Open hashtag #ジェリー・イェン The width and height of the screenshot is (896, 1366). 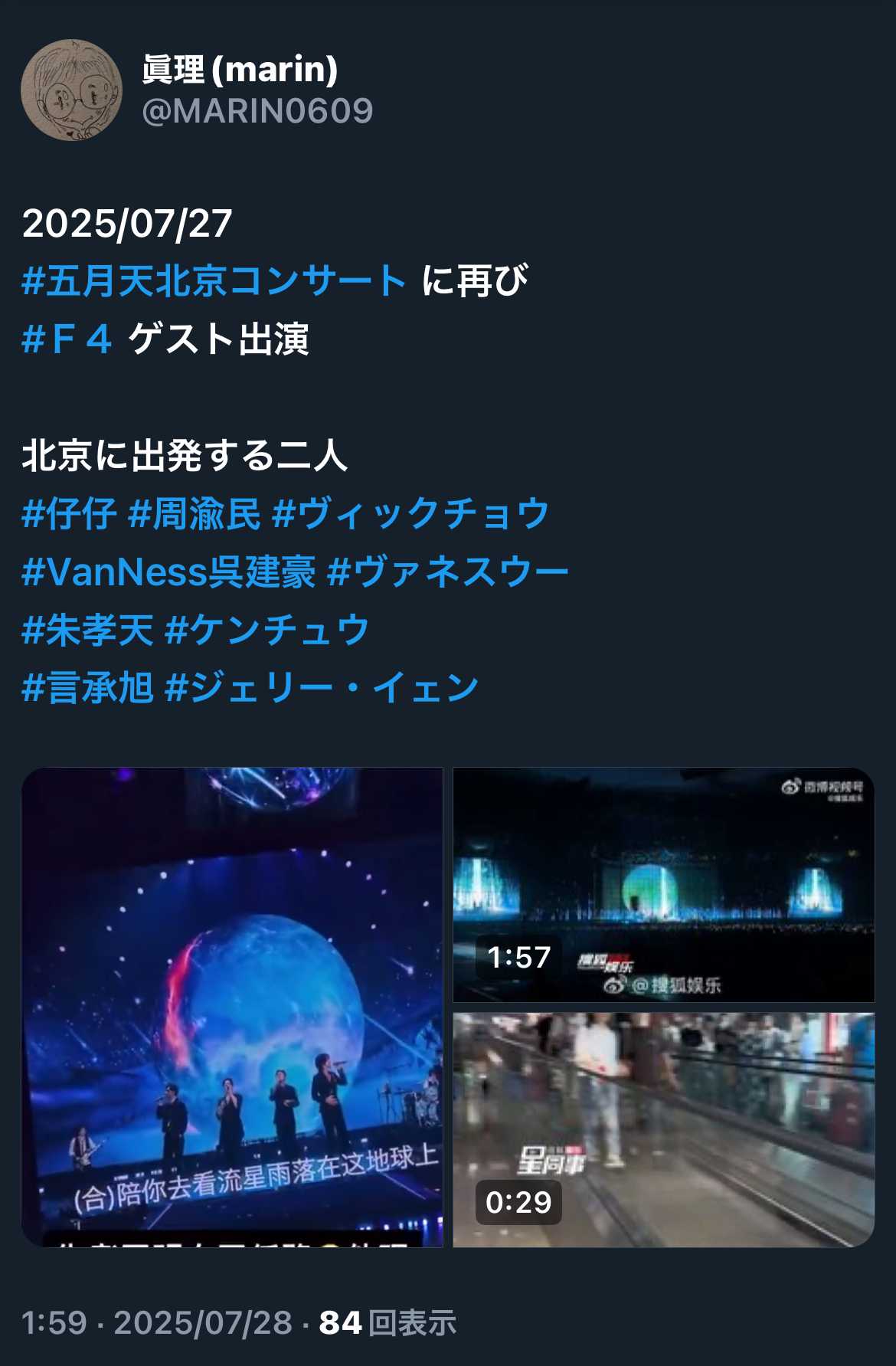click(322, 687)
